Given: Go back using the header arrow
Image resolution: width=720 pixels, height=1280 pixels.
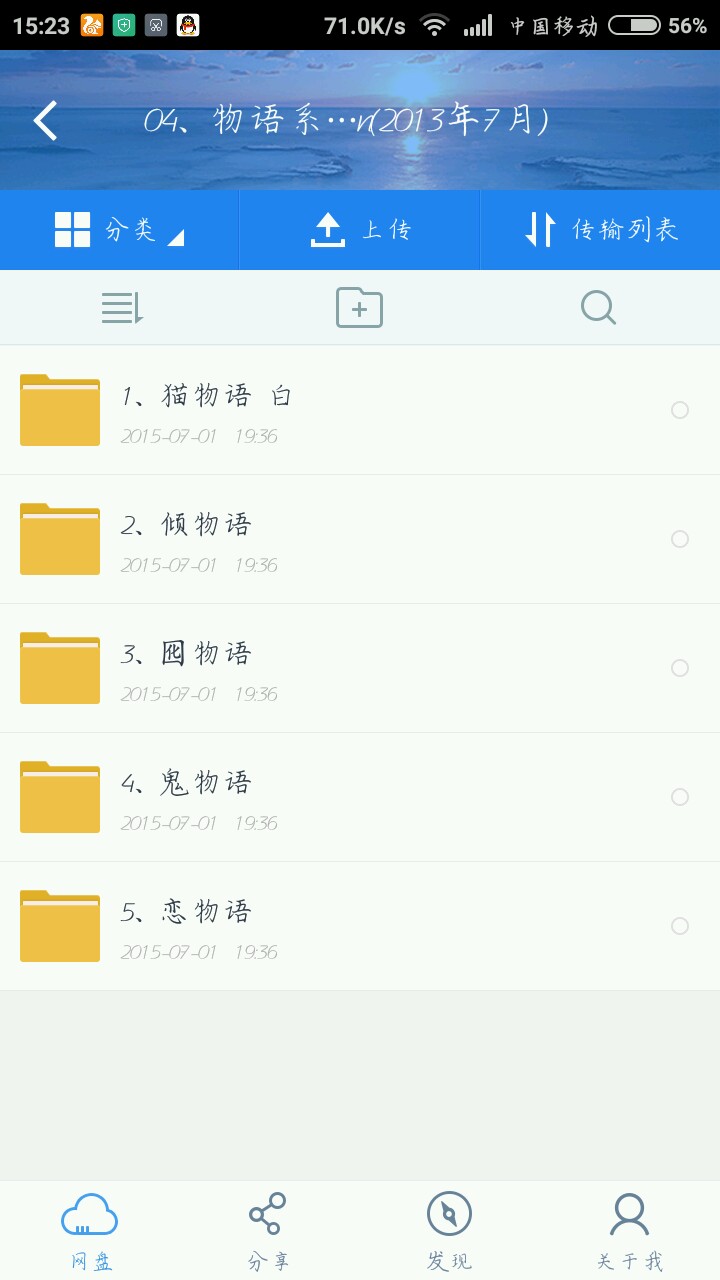Looking at the screenshot, I should click(x=46, y=121).
